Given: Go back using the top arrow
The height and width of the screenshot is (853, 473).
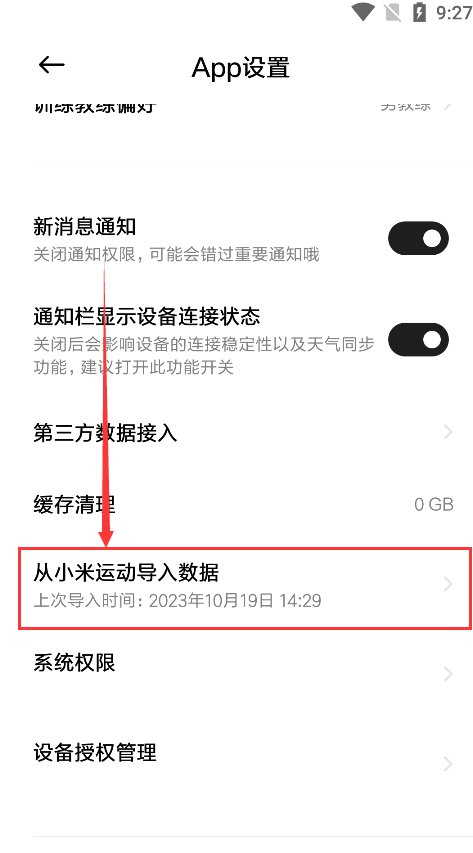Looking at the screenshot, I should tap(51, 65).
